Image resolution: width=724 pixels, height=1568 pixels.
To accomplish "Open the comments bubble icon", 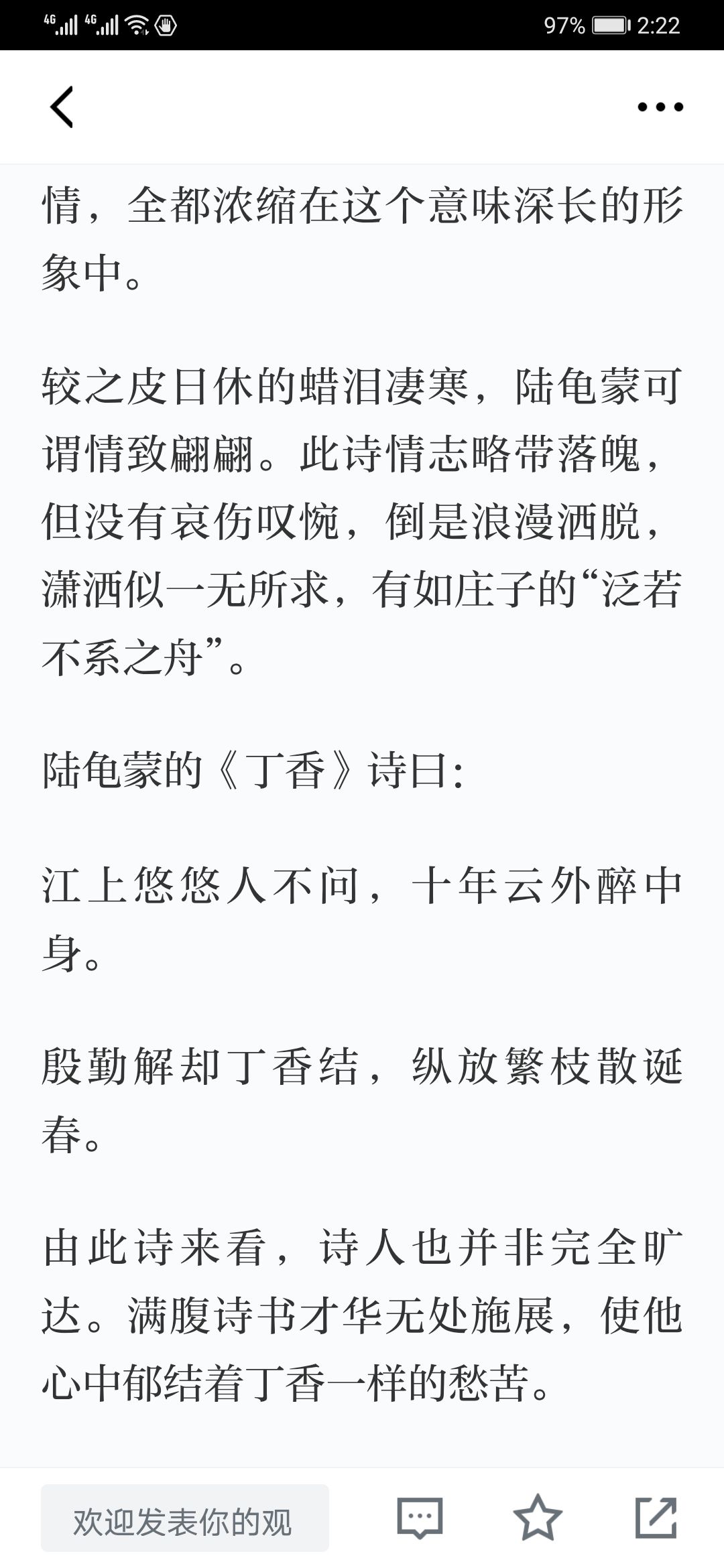I will [420, 1517].
